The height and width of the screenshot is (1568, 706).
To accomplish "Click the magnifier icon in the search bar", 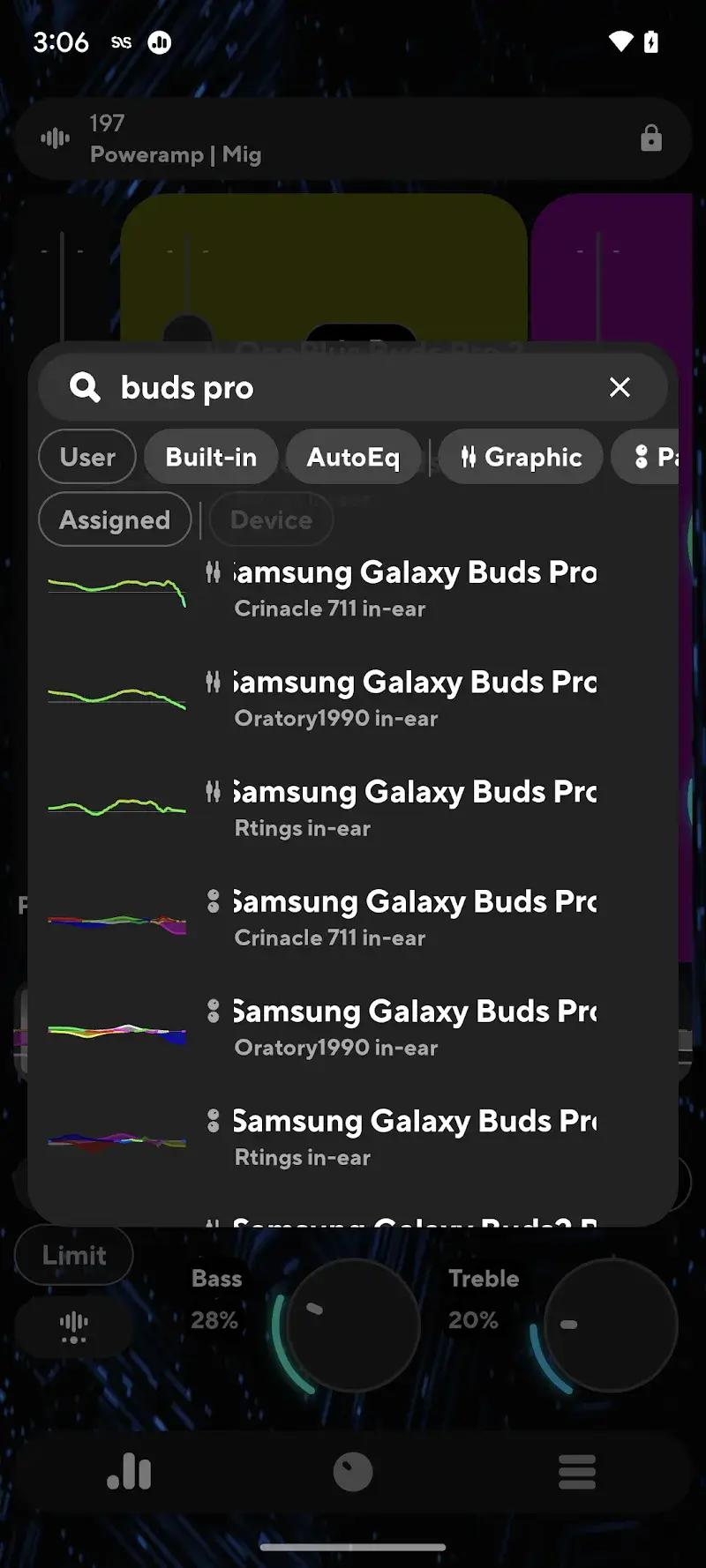I will [x=85, y=387].
